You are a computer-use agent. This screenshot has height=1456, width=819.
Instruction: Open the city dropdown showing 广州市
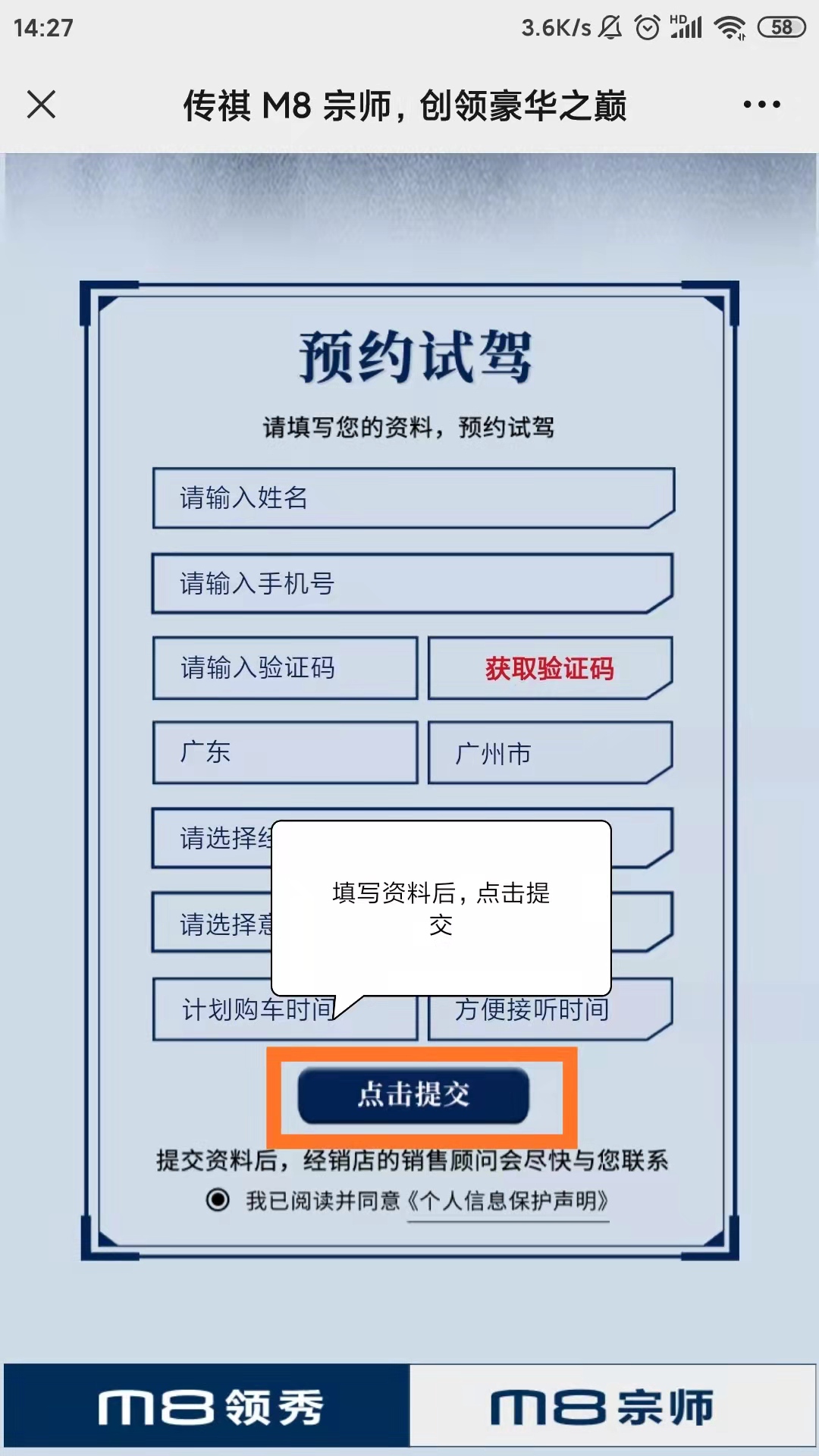click(x=550, y=753)
